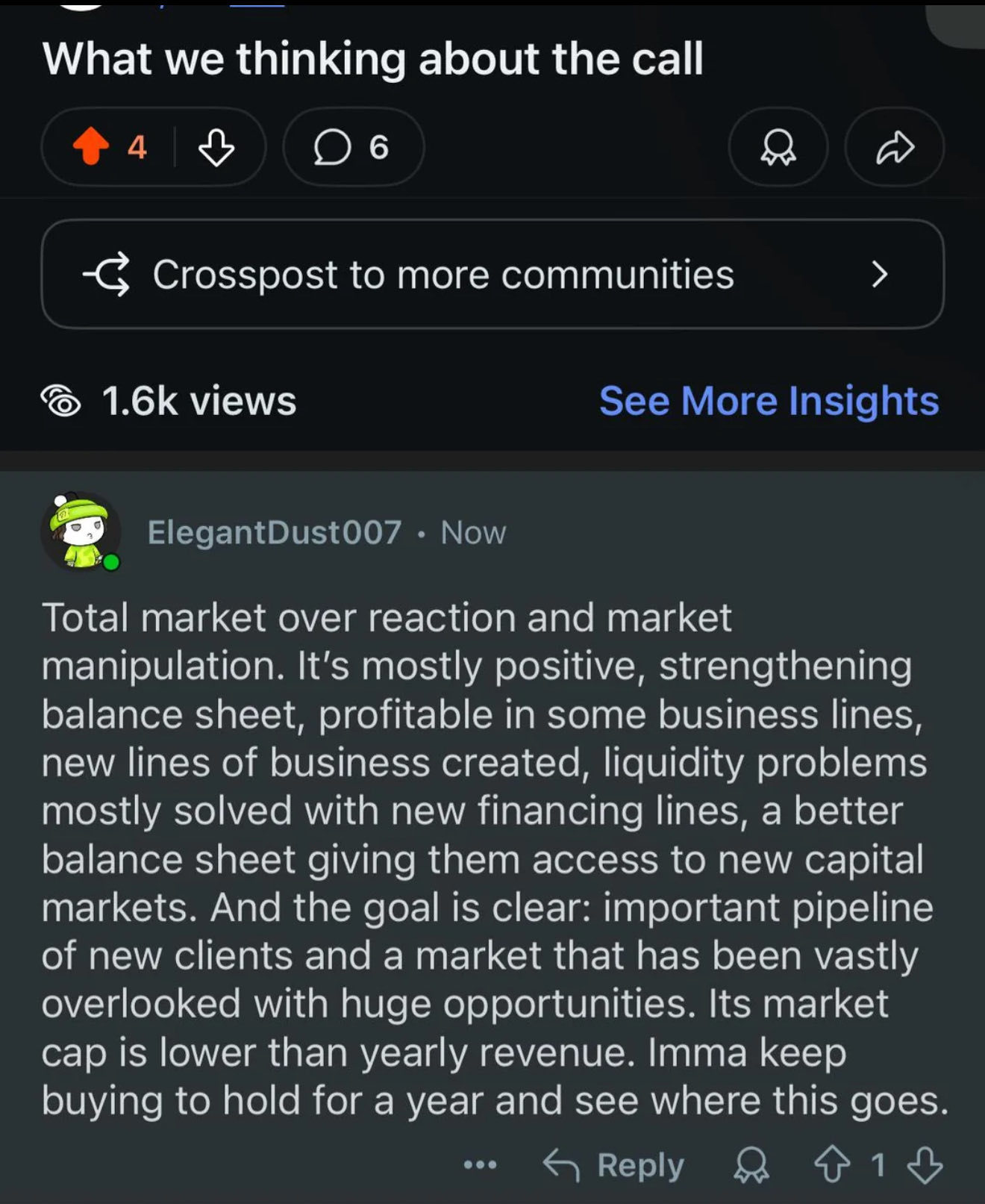Image resolution: width=985 pixels, height=1204 pixels.
Task: Open ElegantDust007's profile by tapping username
Action: pyautogui.click(x=274, y=531)
